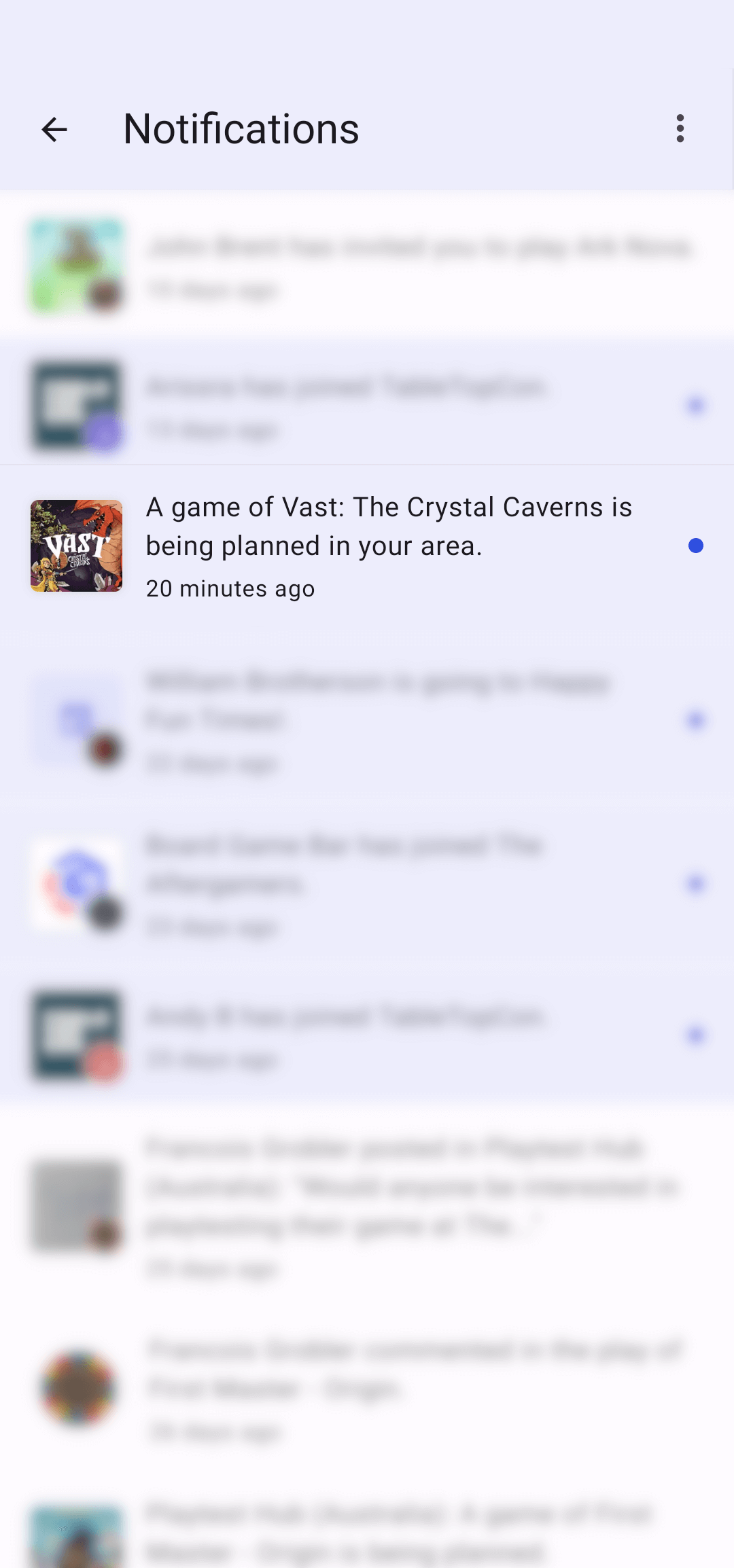Go back from Notifications
This screenshot has width=734, height=1568.
54,129
